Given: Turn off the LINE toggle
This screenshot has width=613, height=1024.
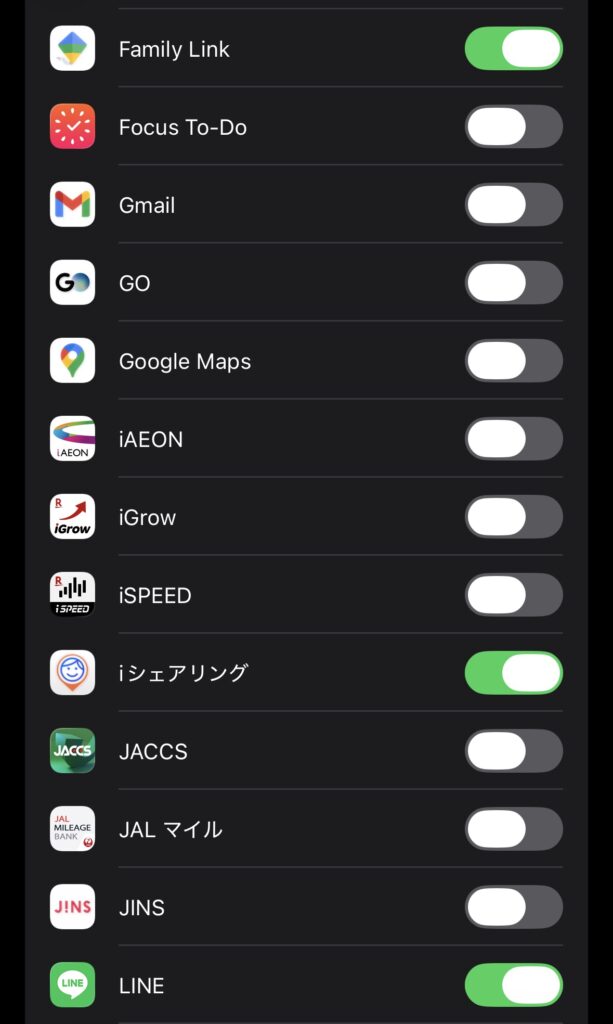Looking at the screenshot, I should (513, 985).
